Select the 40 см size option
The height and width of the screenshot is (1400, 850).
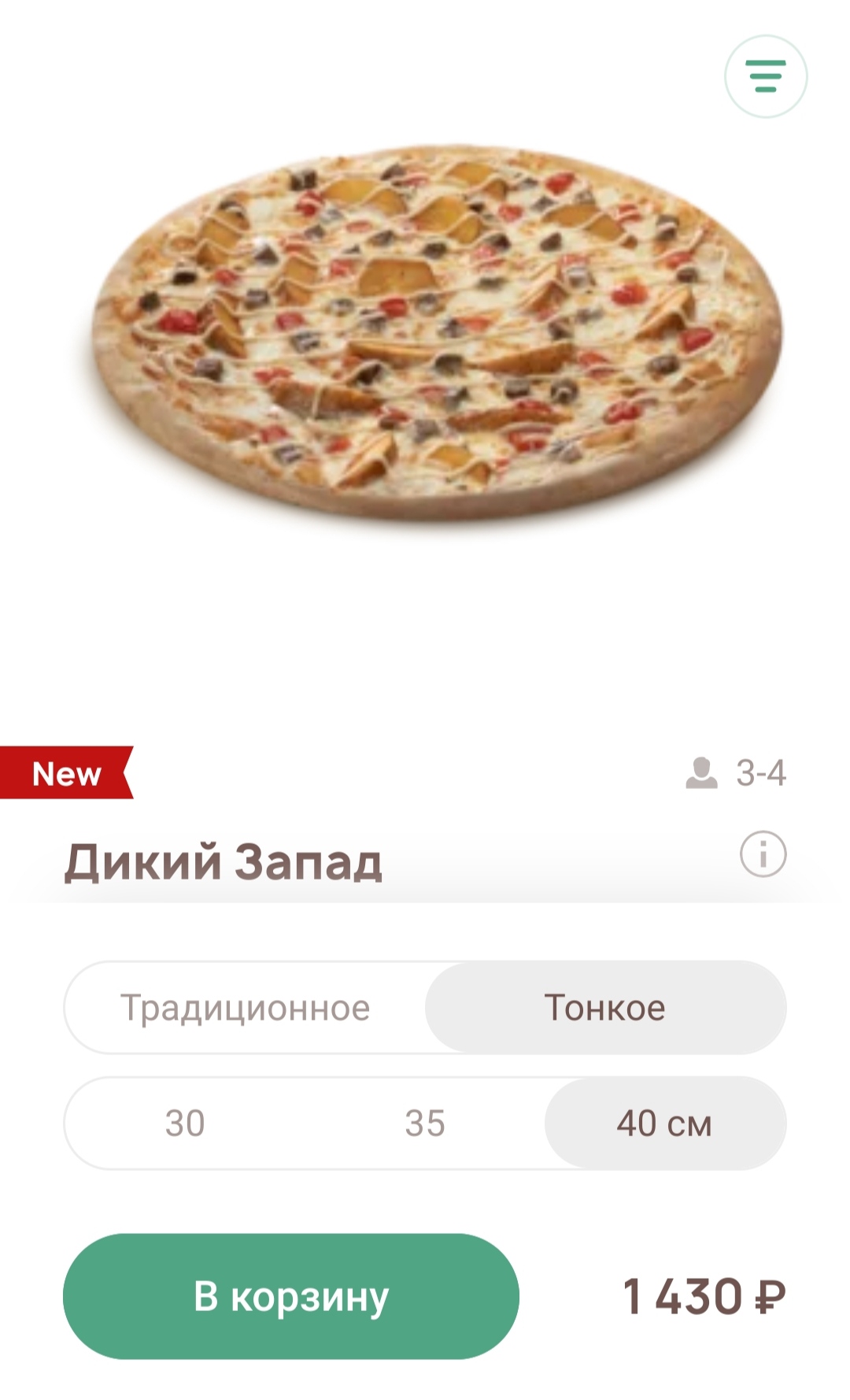pyautogui.click(x=665, y=1124)
